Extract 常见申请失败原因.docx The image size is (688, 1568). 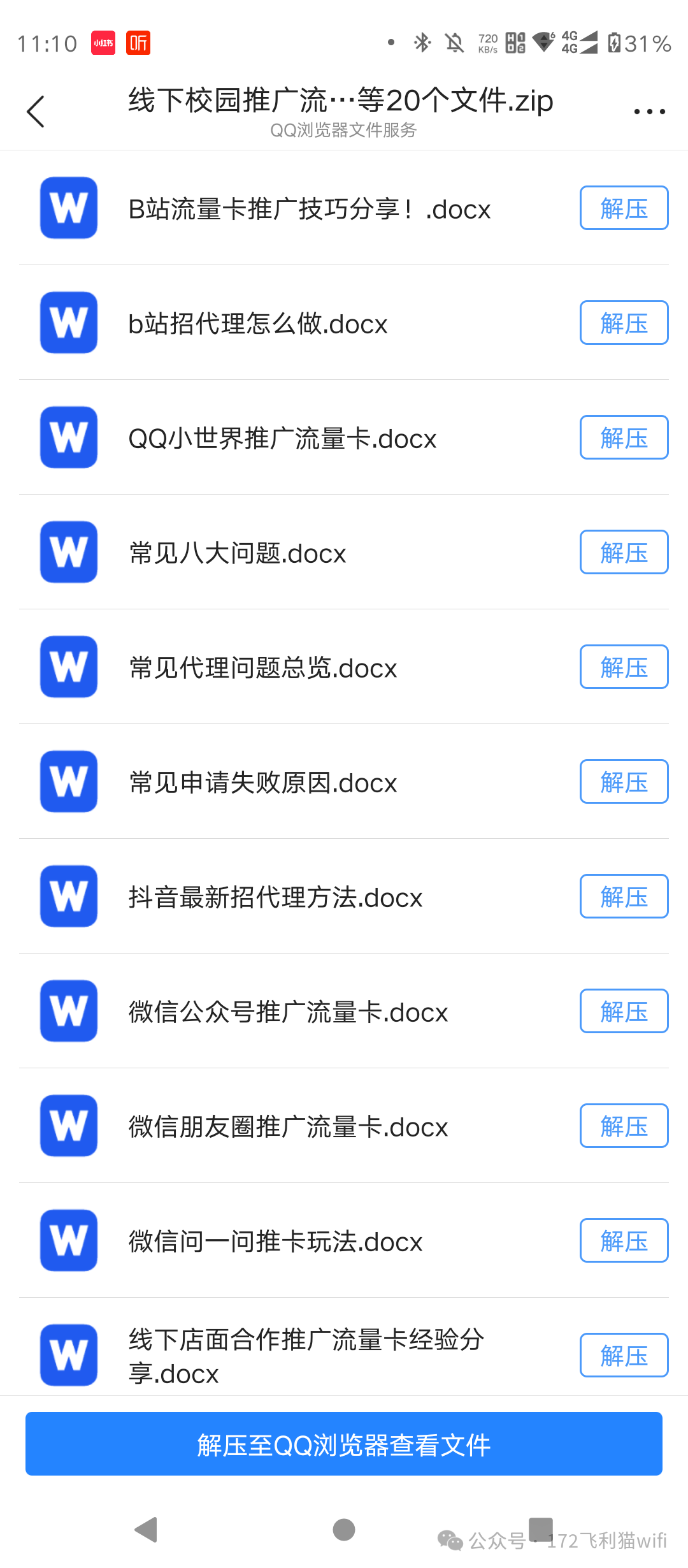click(624, 782)
